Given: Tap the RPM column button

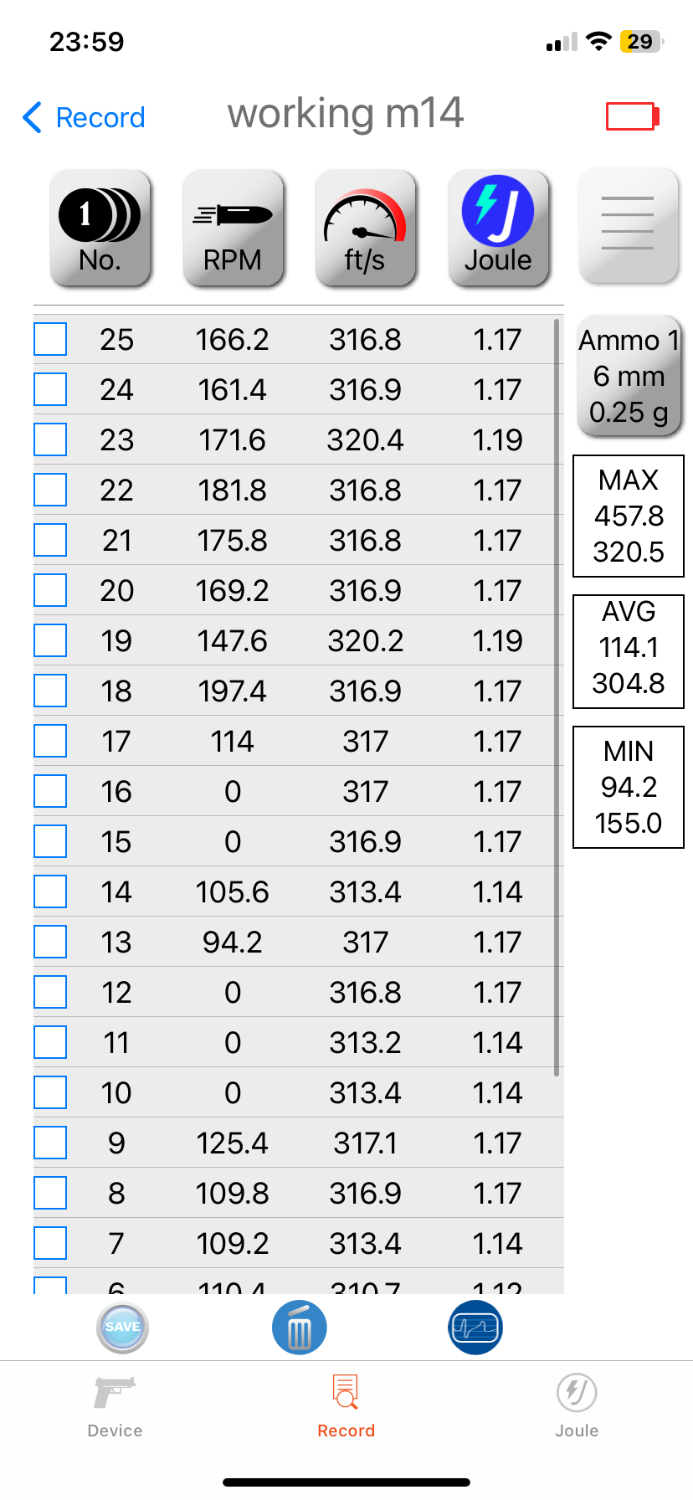Looking at the screenshot, I should pos(233,228).
